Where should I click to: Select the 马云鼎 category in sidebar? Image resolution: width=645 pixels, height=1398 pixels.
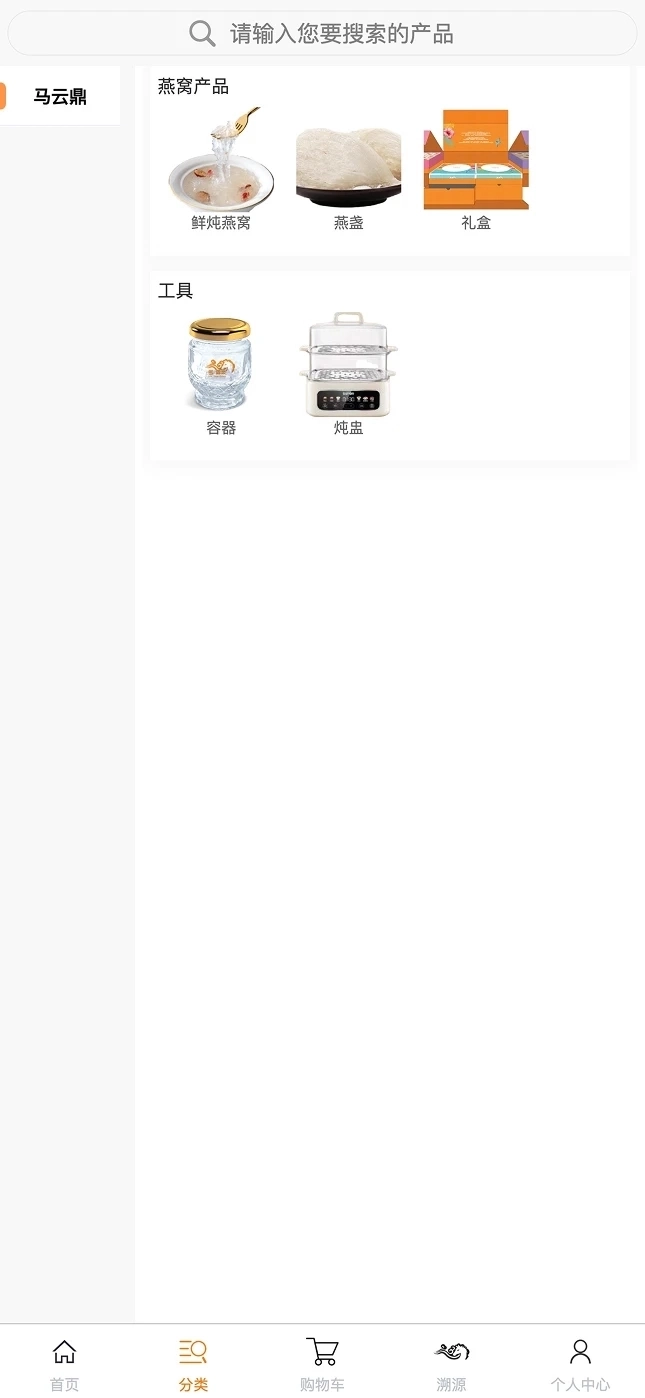click(60, 97)
